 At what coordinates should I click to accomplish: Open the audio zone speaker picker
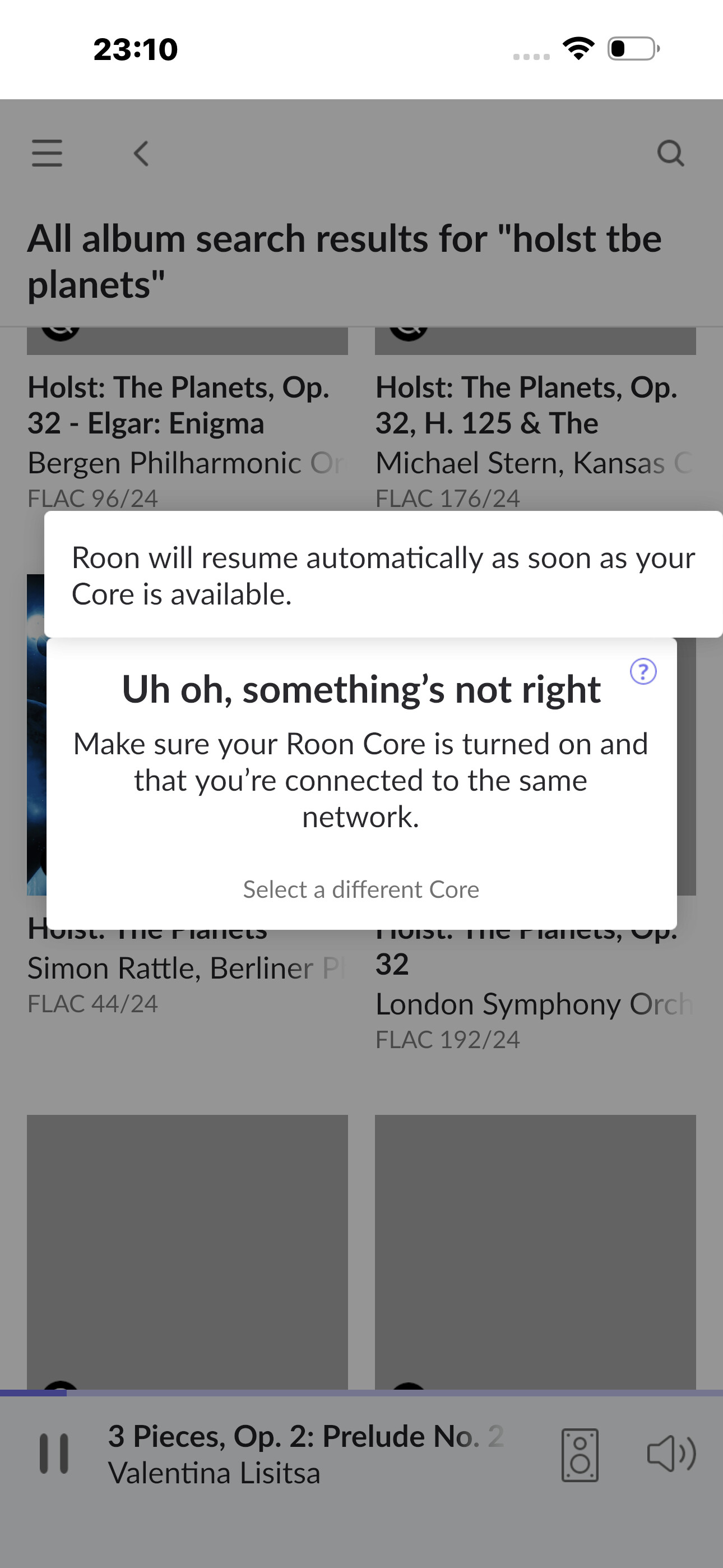pyautogui.click(x=580, y=1454)
